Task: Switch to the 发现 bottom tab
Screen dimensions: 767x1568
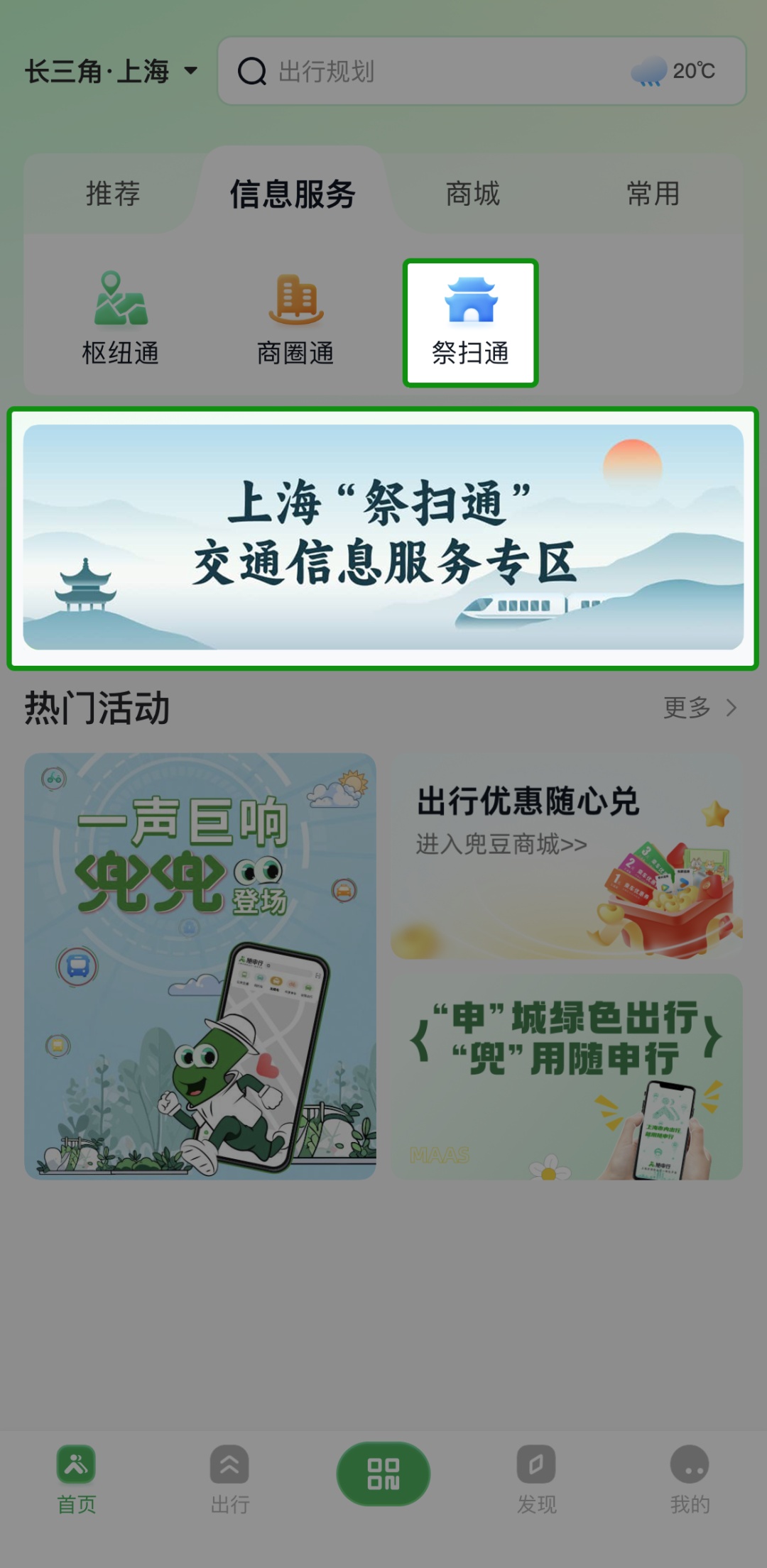Action: (536, 1480)
